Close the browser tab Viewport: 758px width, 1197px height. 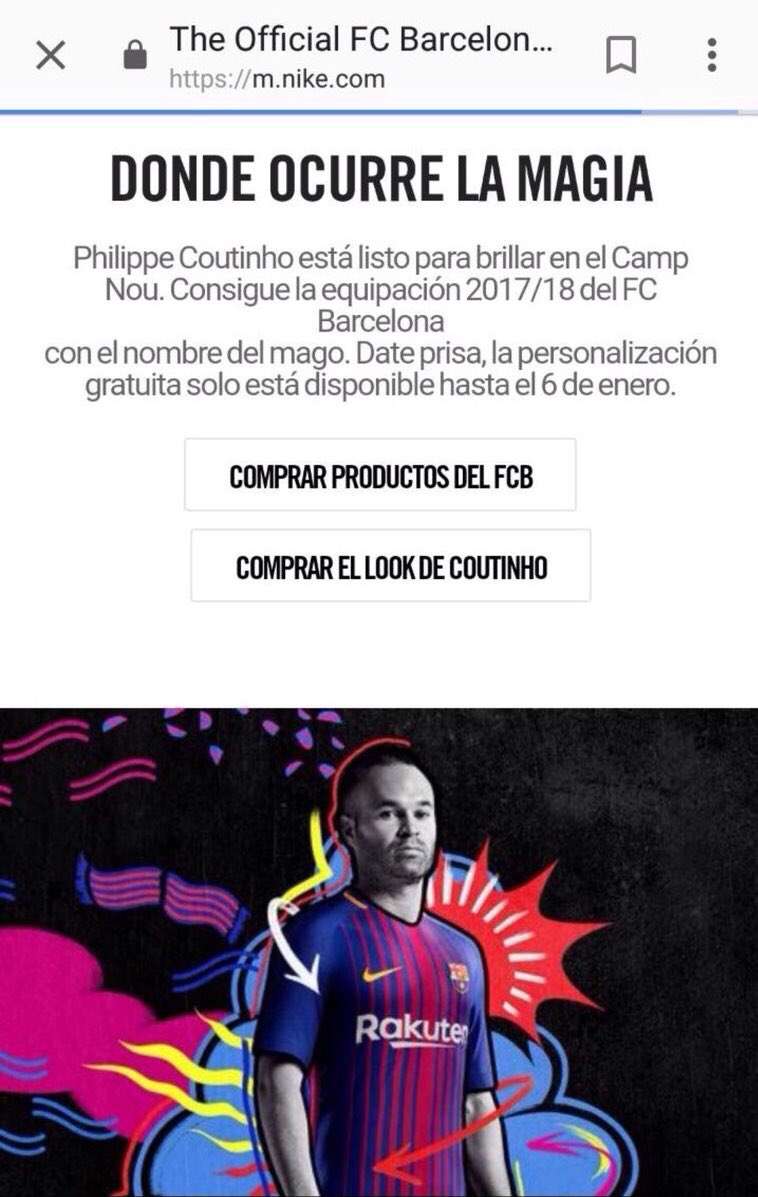pyautogui.click(x=50, y=55)
